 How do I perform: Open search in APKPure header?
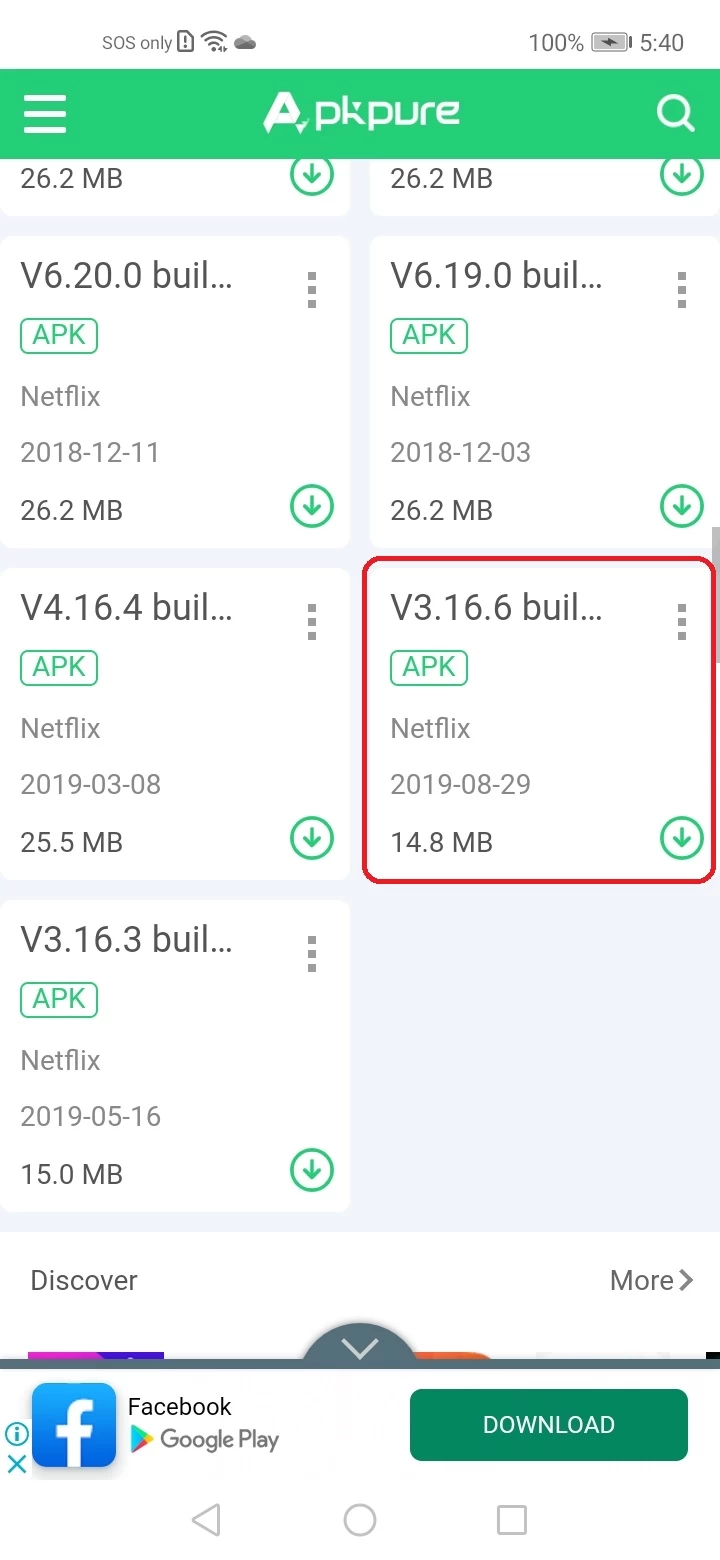point(676,113)
